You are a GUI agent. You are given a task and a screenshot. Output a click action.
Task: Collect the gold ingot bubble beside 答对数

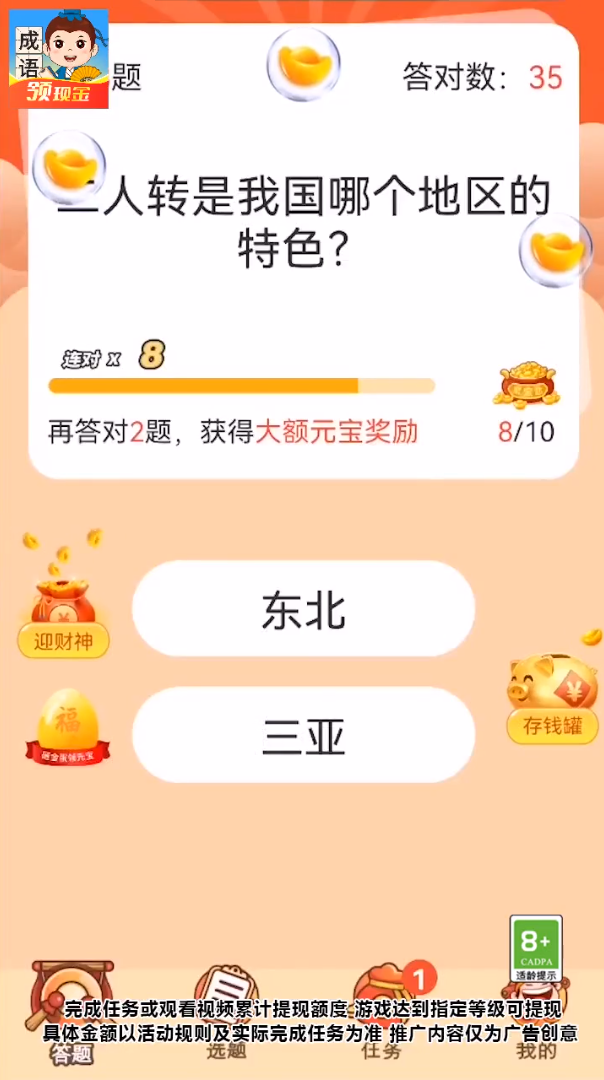click(303, 64)
